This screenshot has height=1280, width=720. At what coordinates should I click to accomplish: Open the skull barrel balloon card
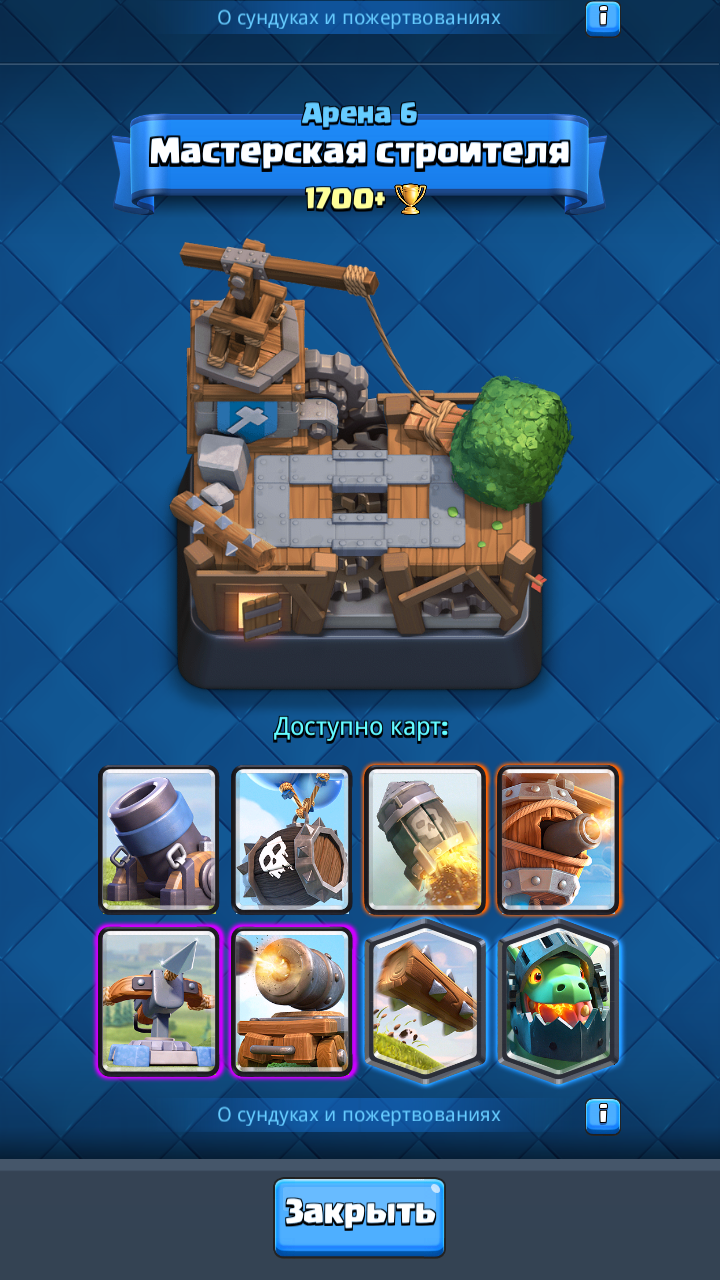292,840
